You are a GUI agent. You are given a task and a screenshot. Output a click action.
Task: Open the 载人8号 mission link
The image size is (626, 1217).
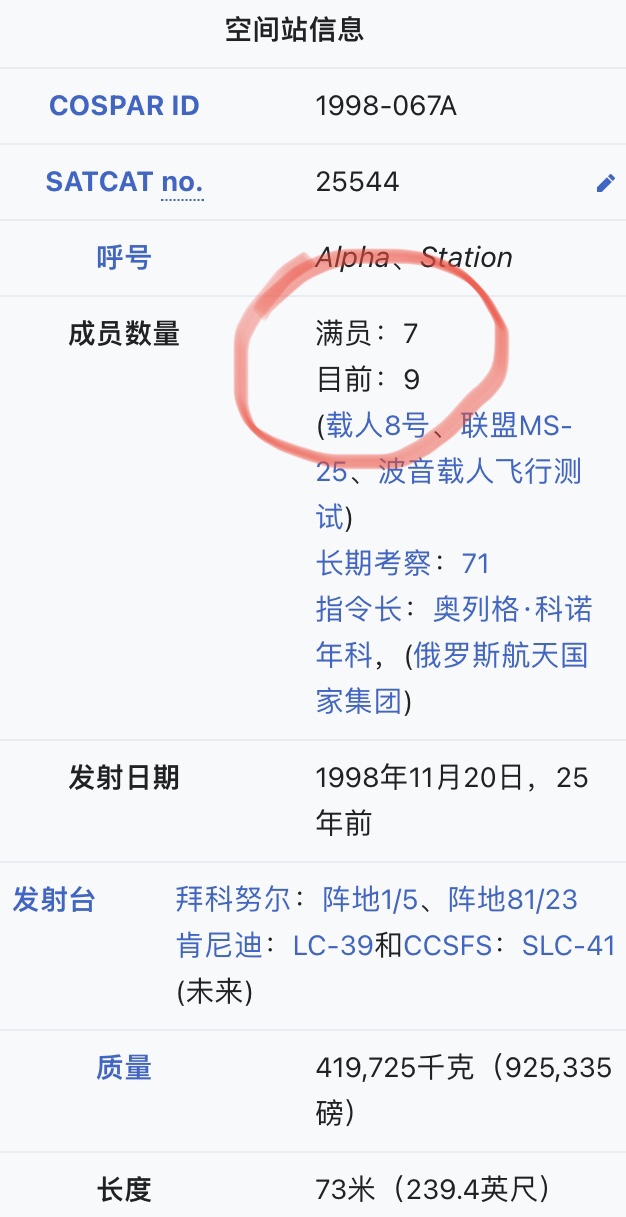tap(376, 427)
